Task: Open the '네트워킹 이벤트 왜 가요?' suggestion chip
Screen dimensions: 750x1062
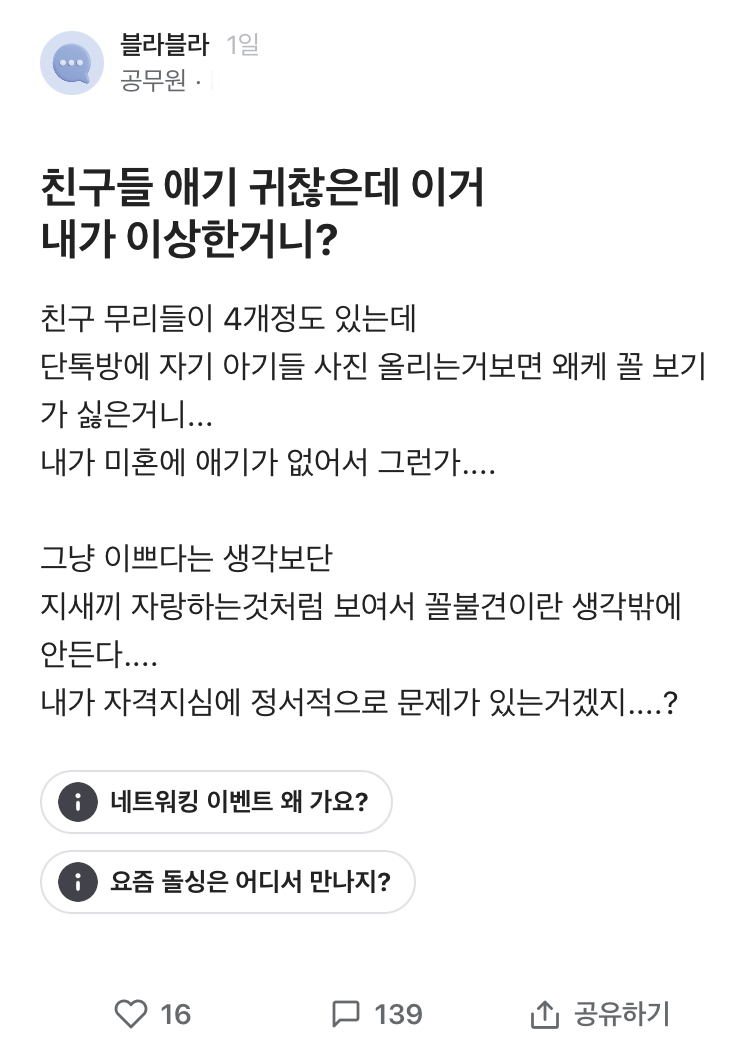Action: (x=216, y=802)
